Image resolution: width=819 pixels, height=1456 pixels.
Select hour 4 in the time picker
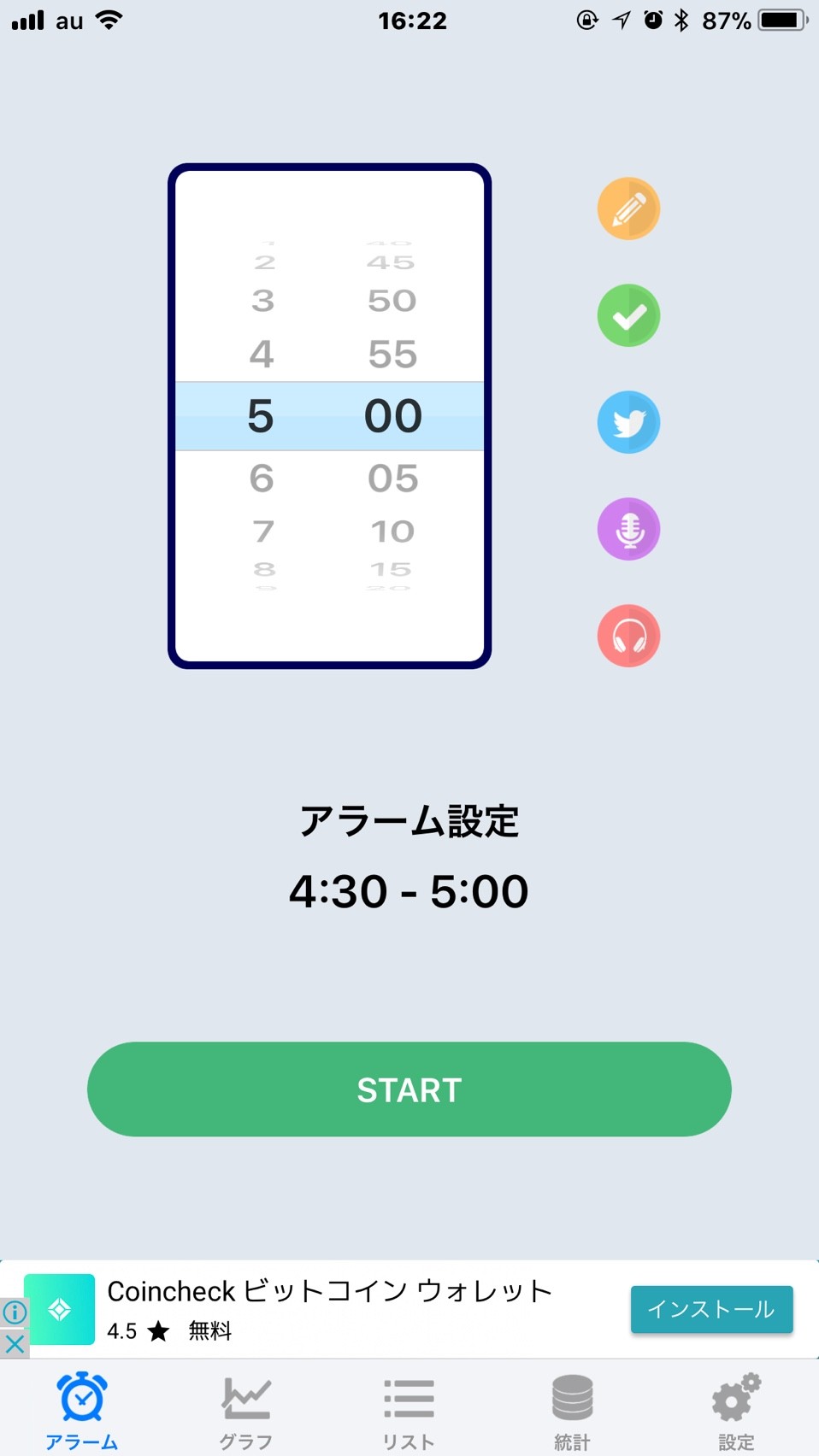click(262, 354)
